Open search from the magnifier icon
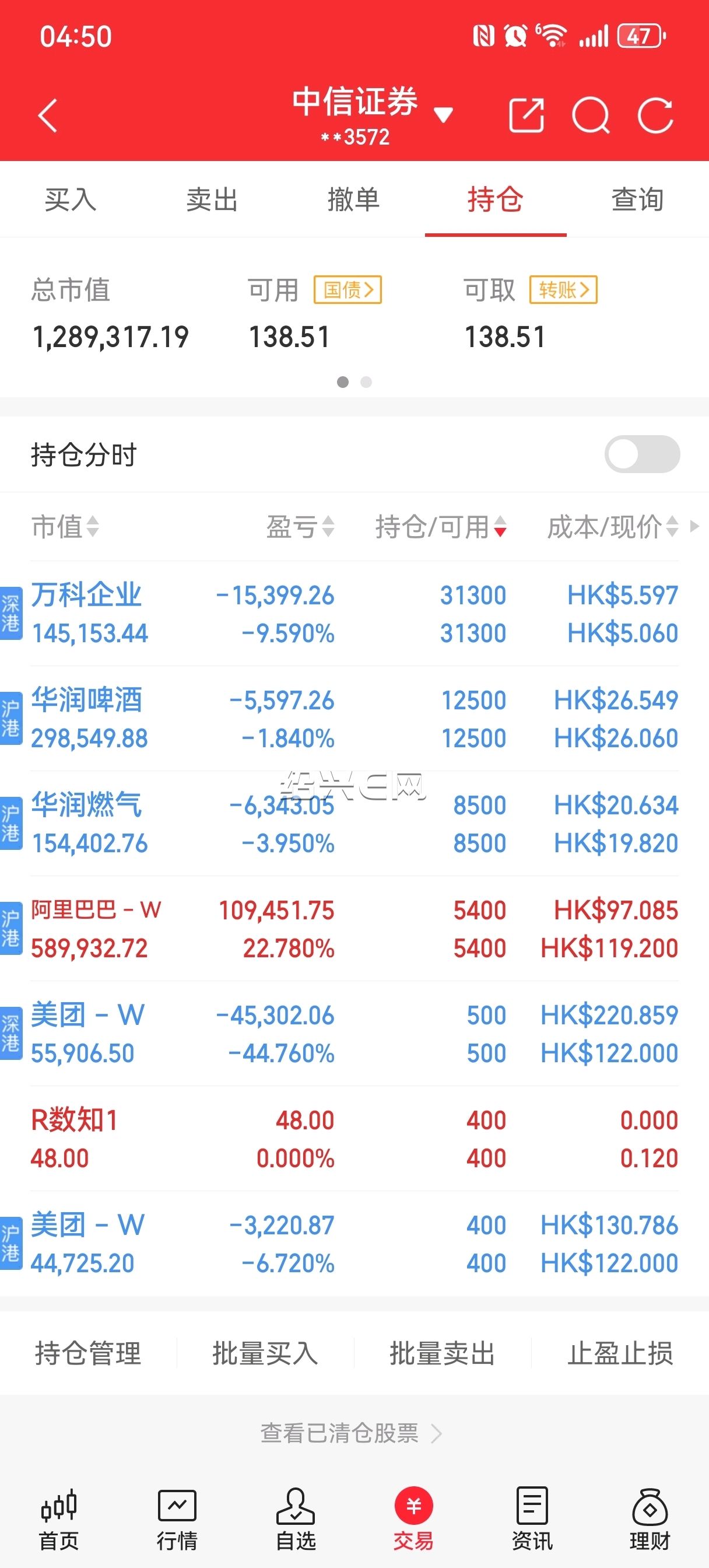Screen dimensions: 709x1568 point(590,114)
